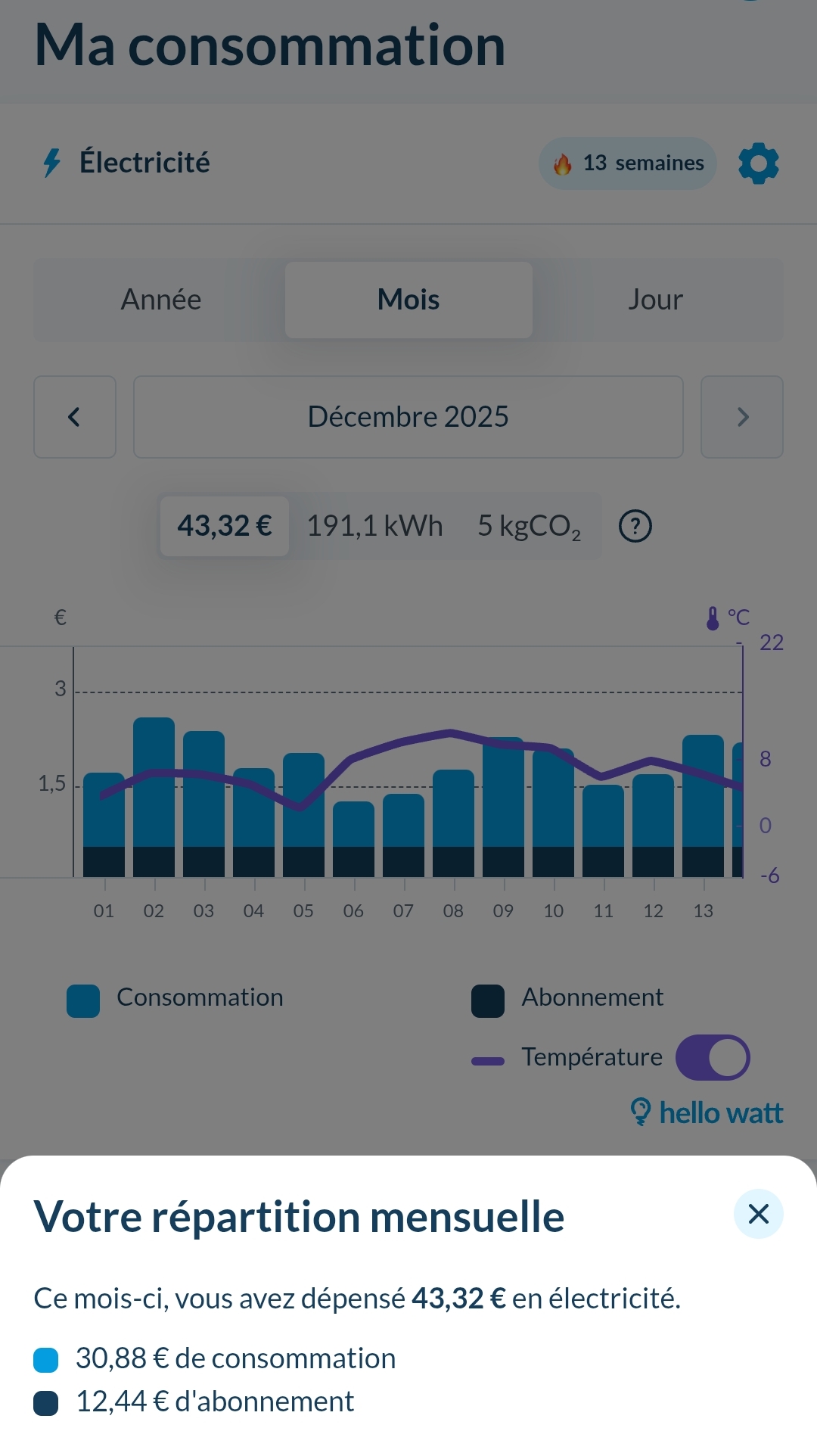Go to the next month
817x1456 pixels.
pyautogui.click(x=742, y=417)
